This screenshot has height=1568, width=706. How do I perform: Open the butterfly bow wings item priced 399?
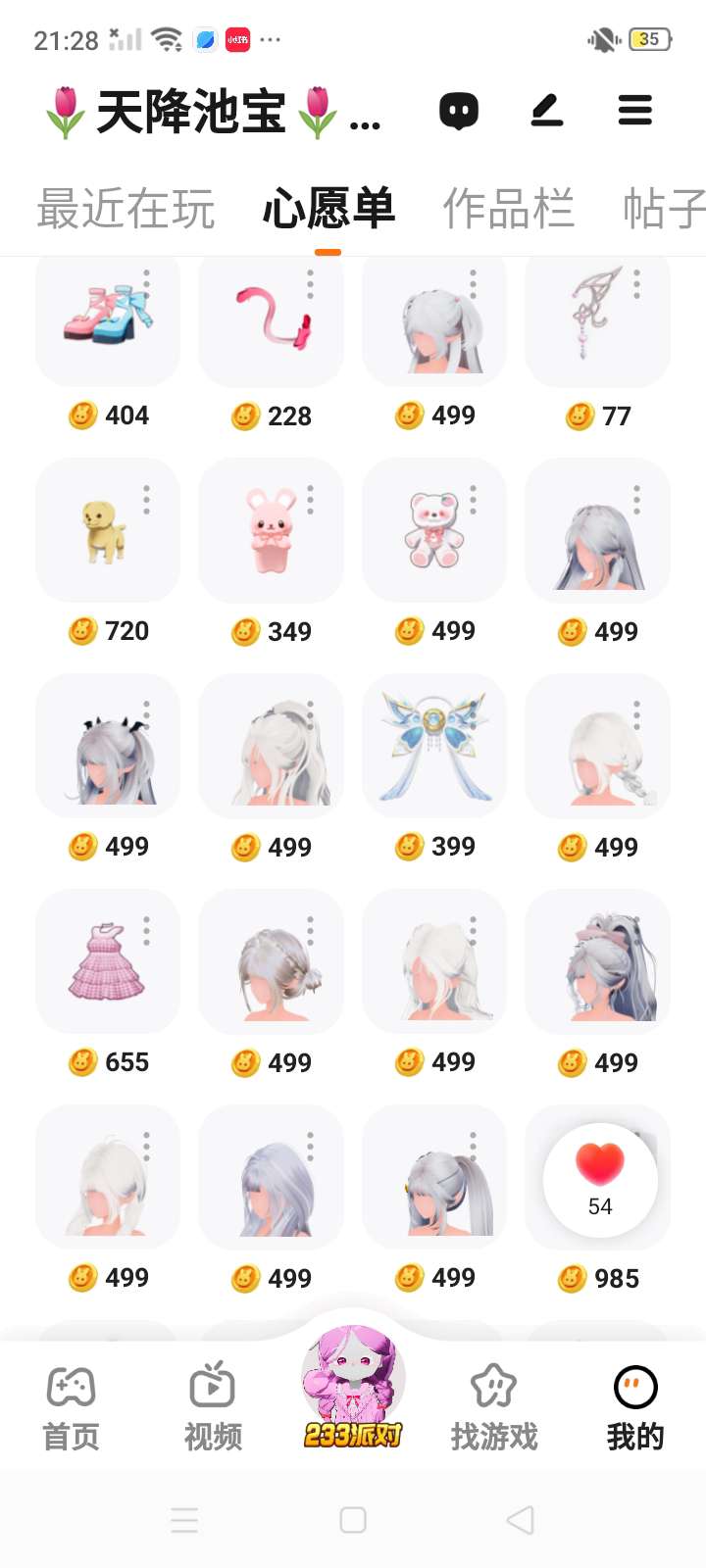tap(433, 747)
